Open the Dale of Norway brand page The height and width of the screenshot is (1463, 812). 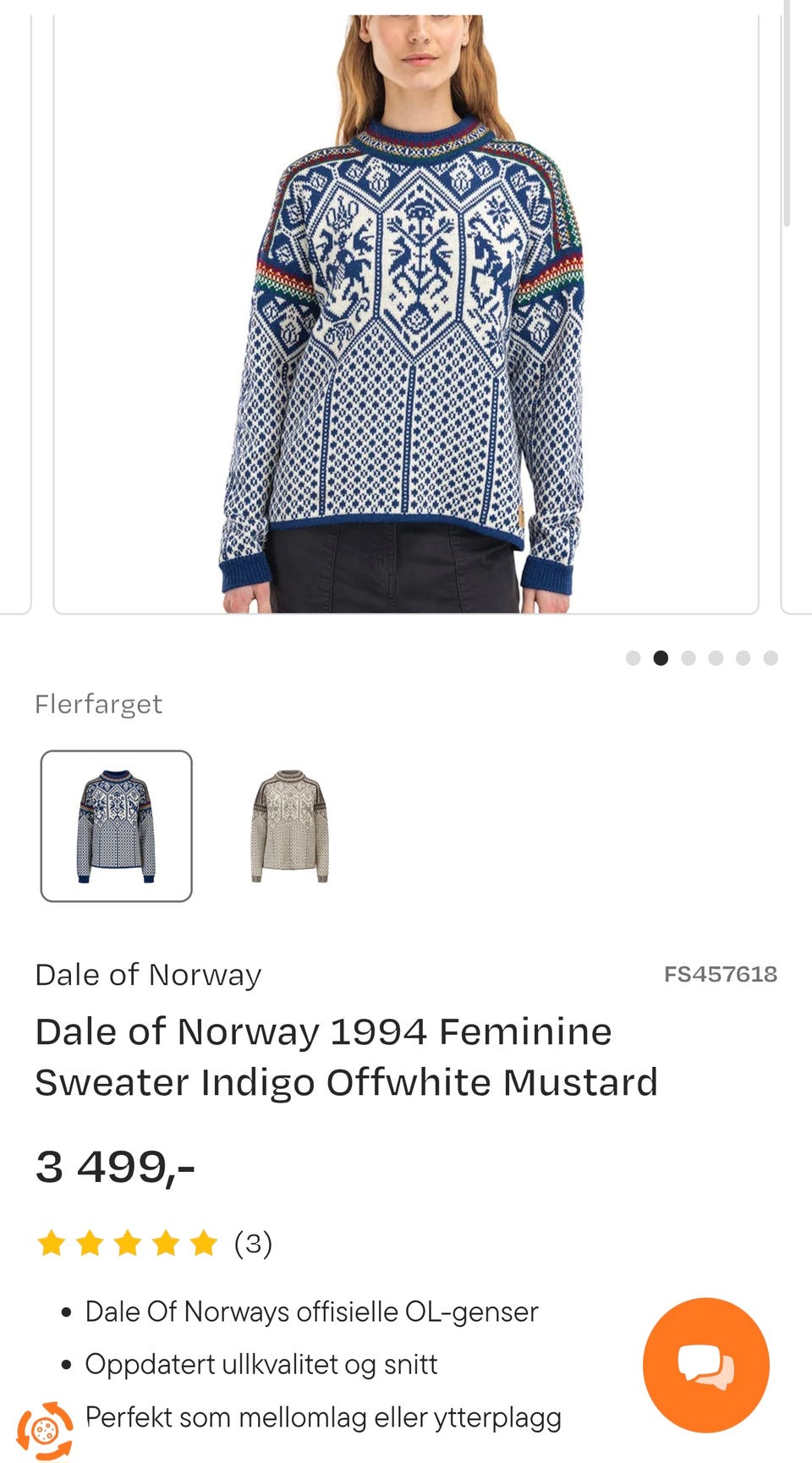tap(148, 974)
